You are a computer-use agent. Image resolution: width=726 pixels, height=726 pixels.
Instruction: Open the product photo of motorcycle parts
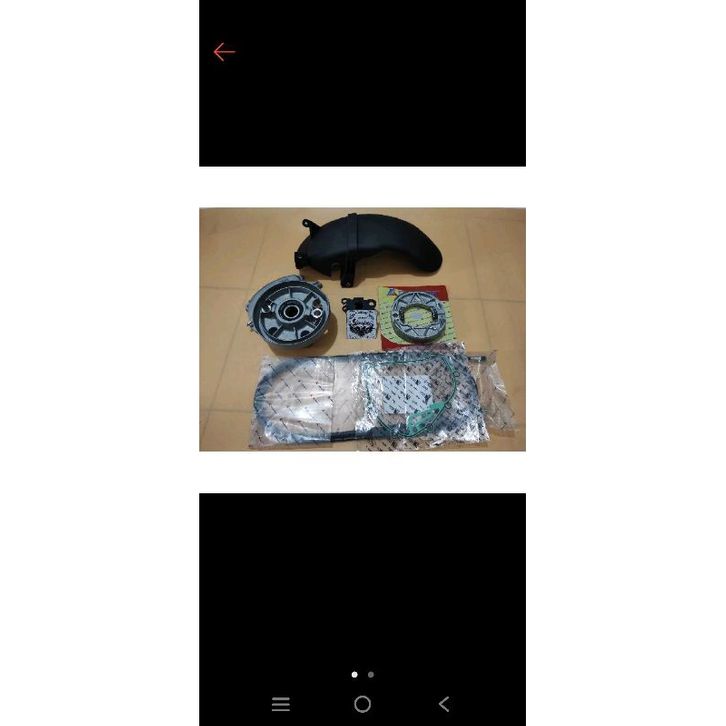click(362, 329)
